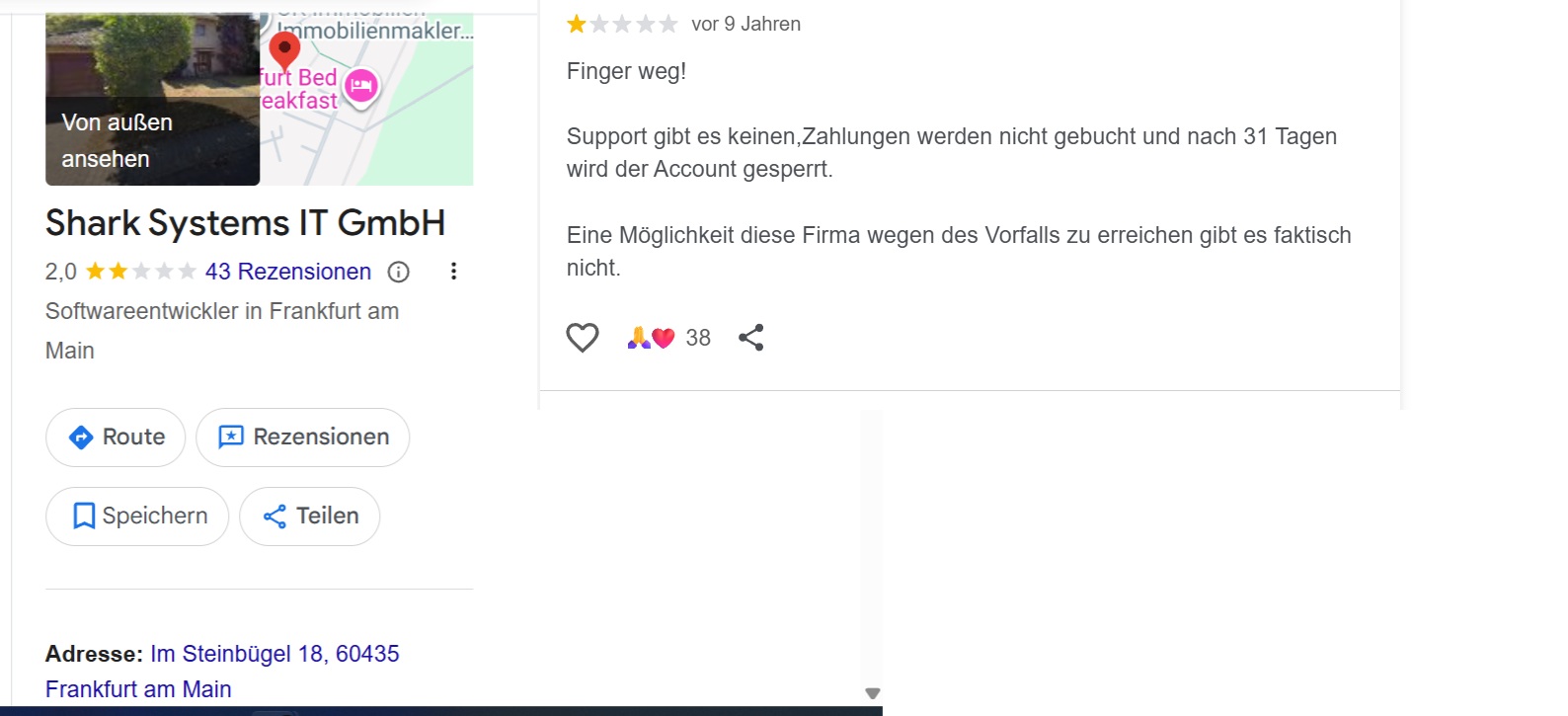Open address Im Steinbügel 18 link
The image size is (1568, 716).
coord(274,654)
